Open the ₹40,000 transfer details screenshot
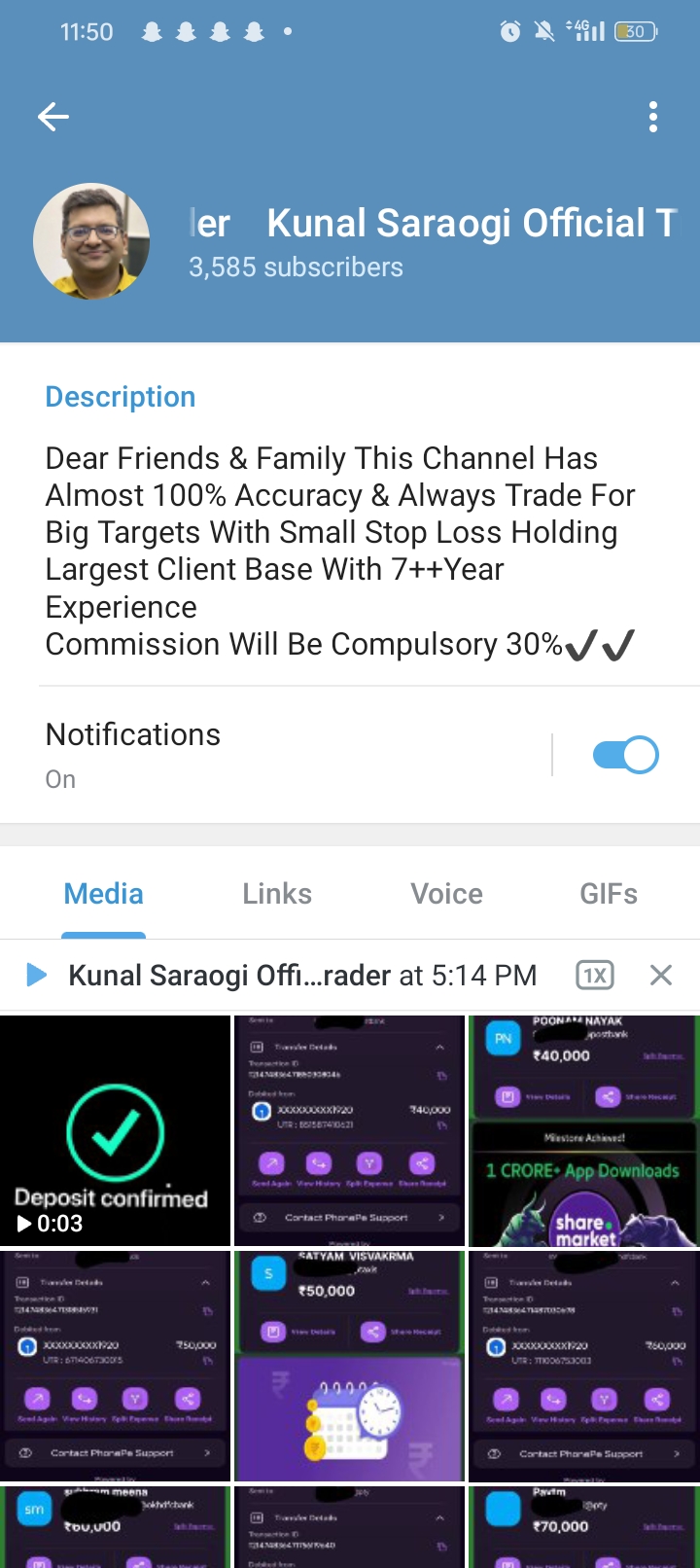700x1568 pixels. tap(349, 1130)
